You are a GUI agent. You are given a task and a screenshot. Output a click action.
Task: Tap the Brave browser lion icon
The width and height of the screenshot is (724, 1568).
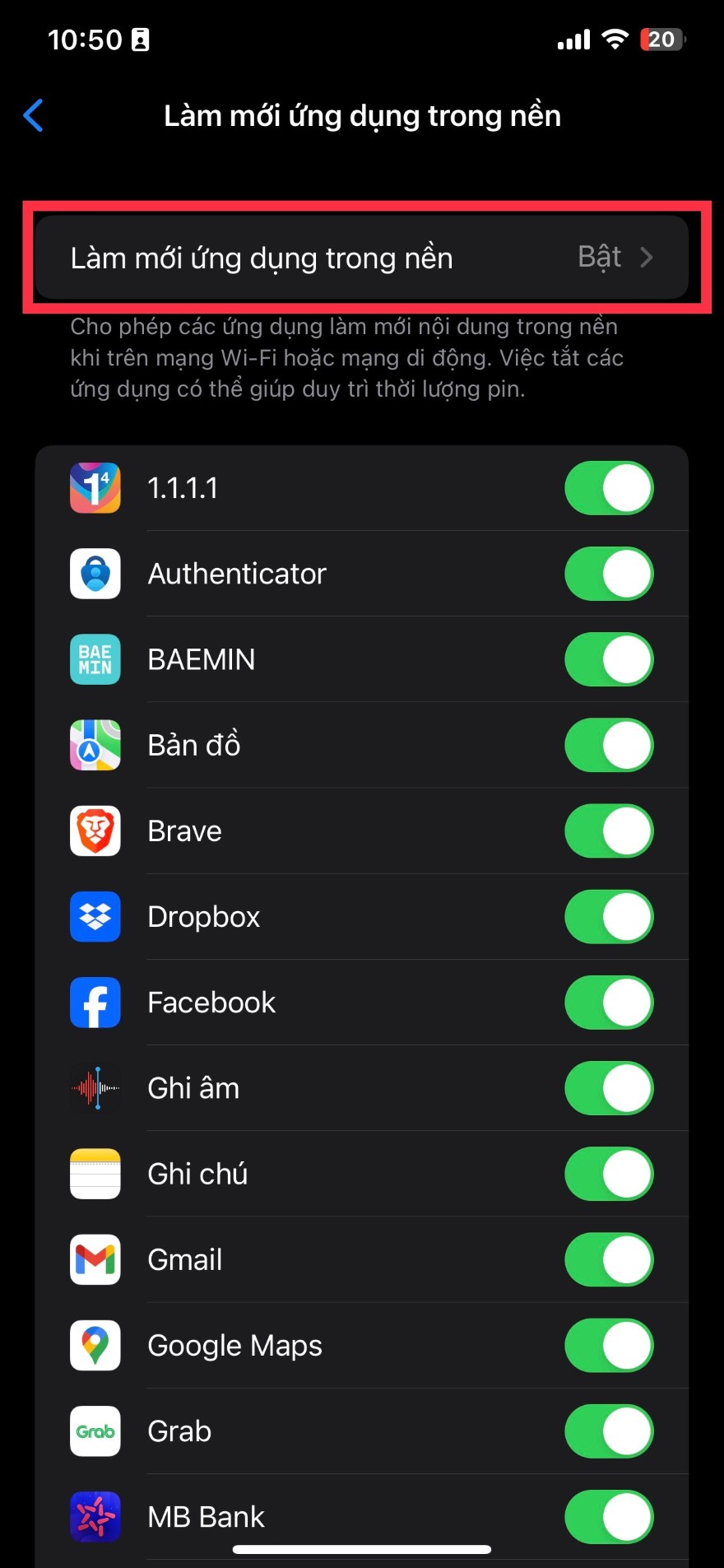[x=95, y=831]
